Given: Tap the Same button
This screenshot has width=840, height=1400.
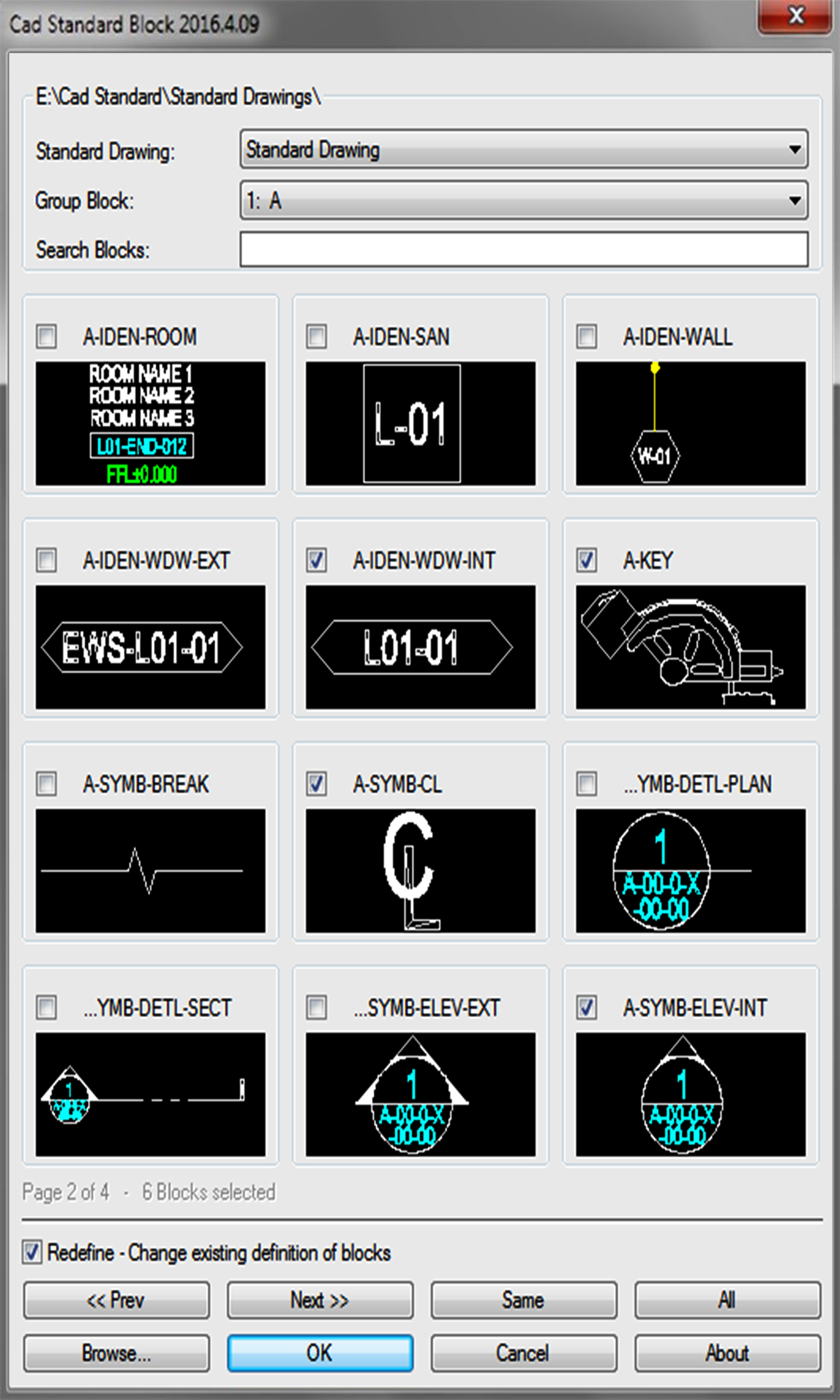Looking at the screenshot, I should pos(523,1300).
